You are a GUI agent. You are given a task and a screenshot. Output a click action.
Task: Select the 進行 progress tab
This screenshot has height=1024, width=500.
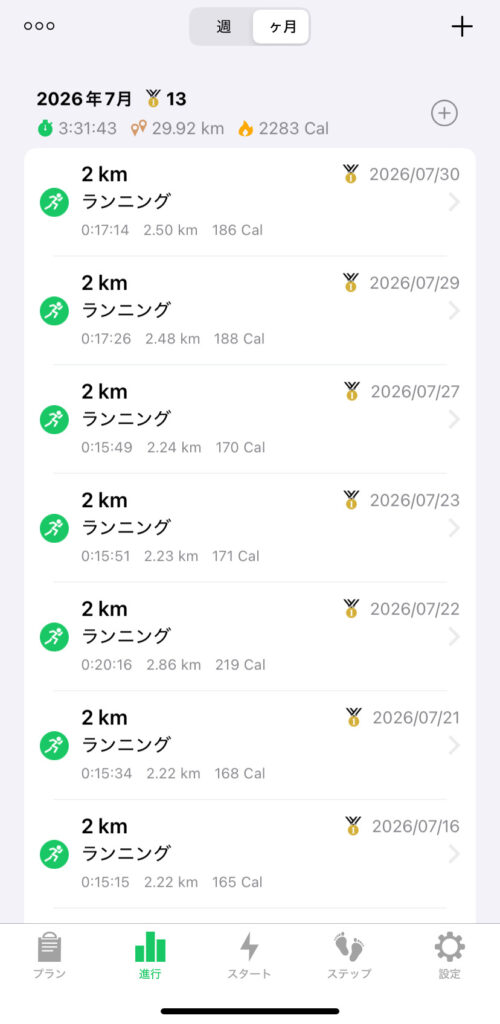click(150, 955)
